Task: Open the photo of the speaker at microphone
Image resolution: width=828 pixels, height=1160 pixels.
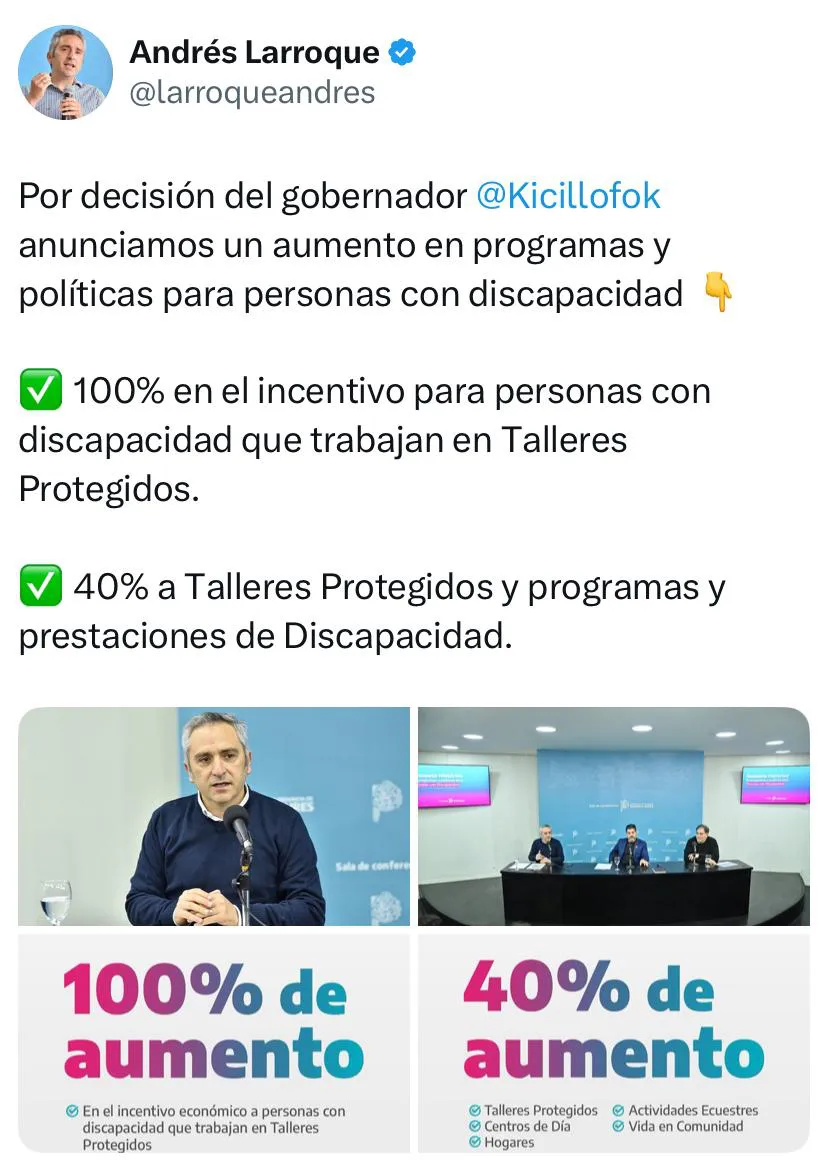Action: 215,816
